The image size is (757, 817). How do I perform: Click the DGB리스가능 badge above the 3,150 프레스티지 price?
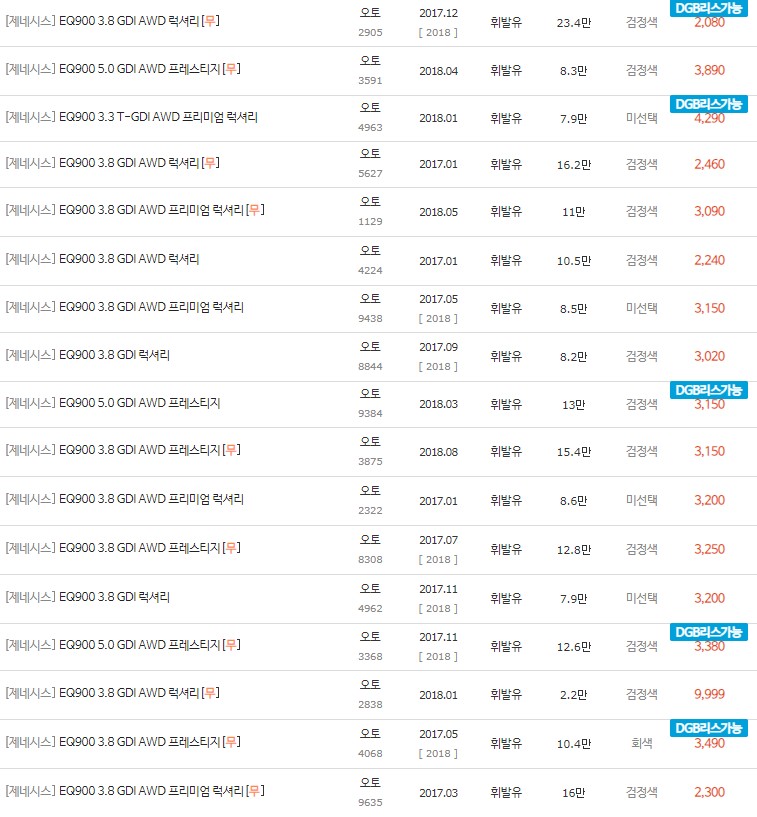tap(710, 391)
